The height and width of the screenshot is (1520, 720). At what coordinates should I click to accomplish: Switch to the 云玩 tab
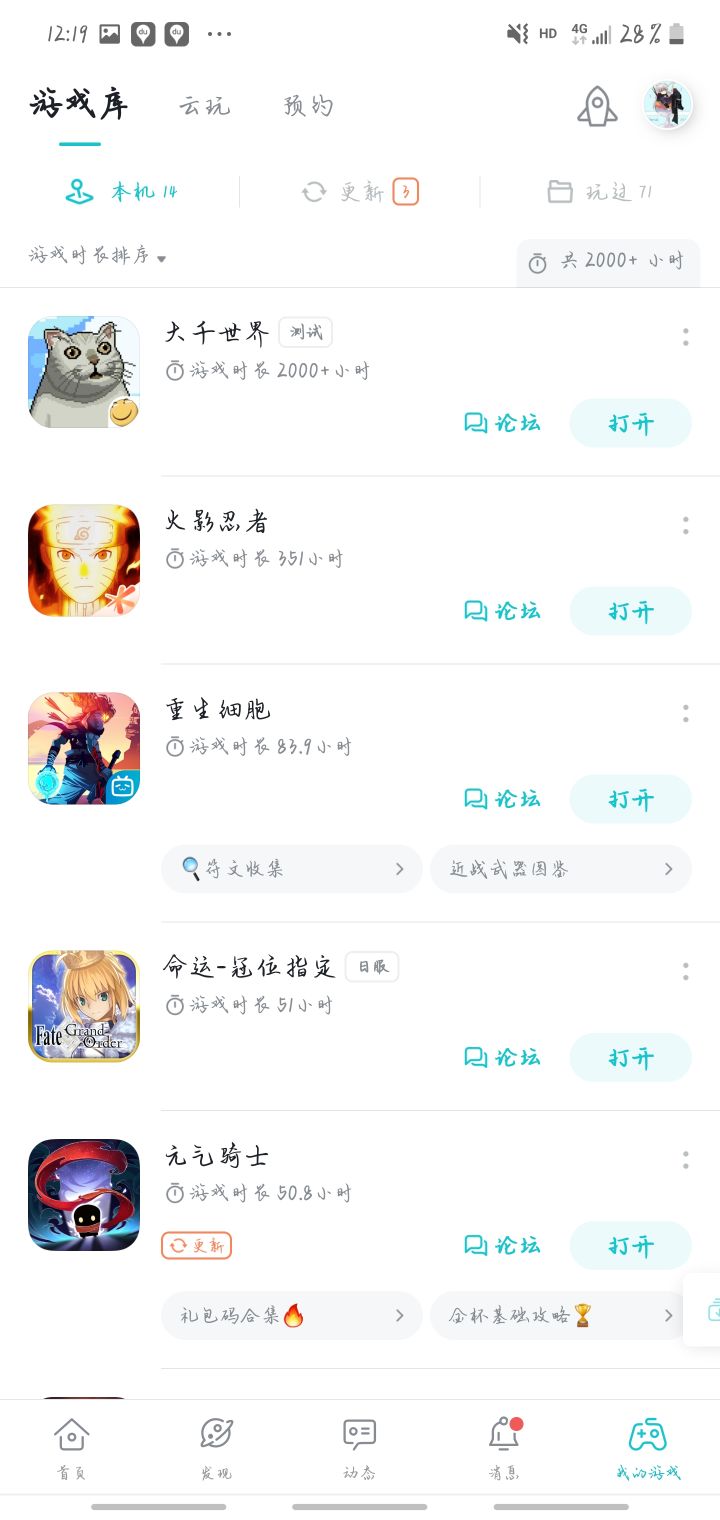pyautogui.click(x=205, y=106)
